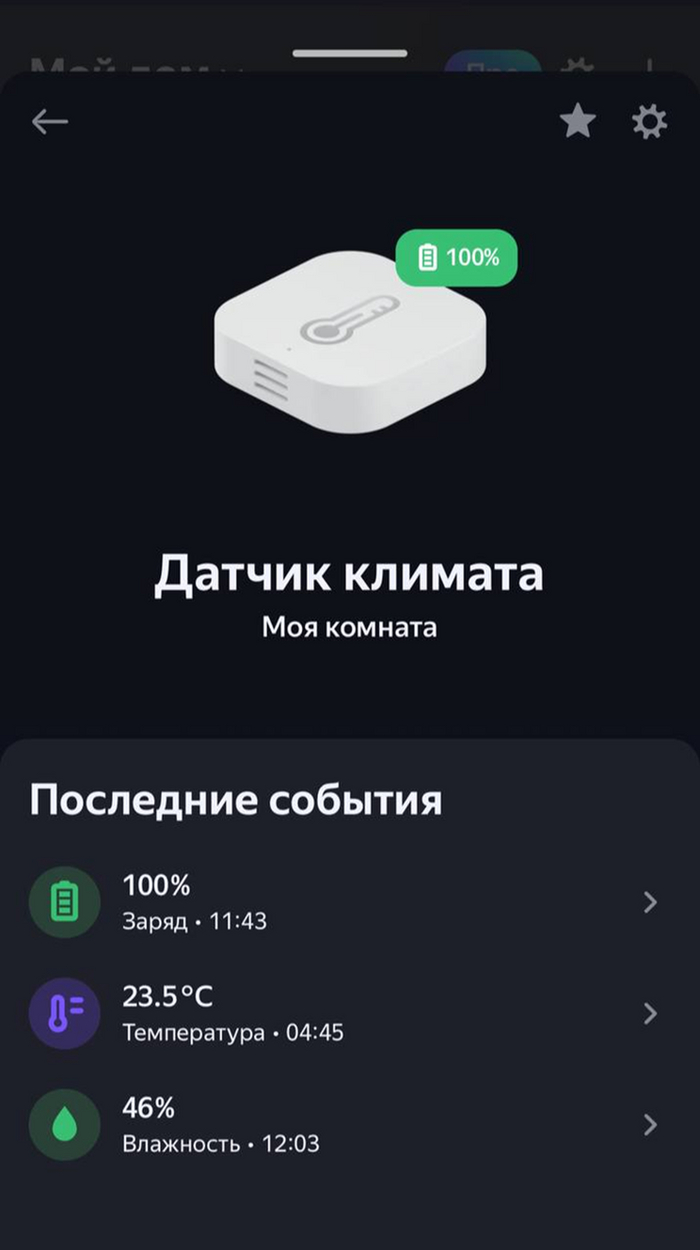Open the device settings gear
Image resolution: width=700 pixels, height=1250 pixels.
tap(649, 122)
